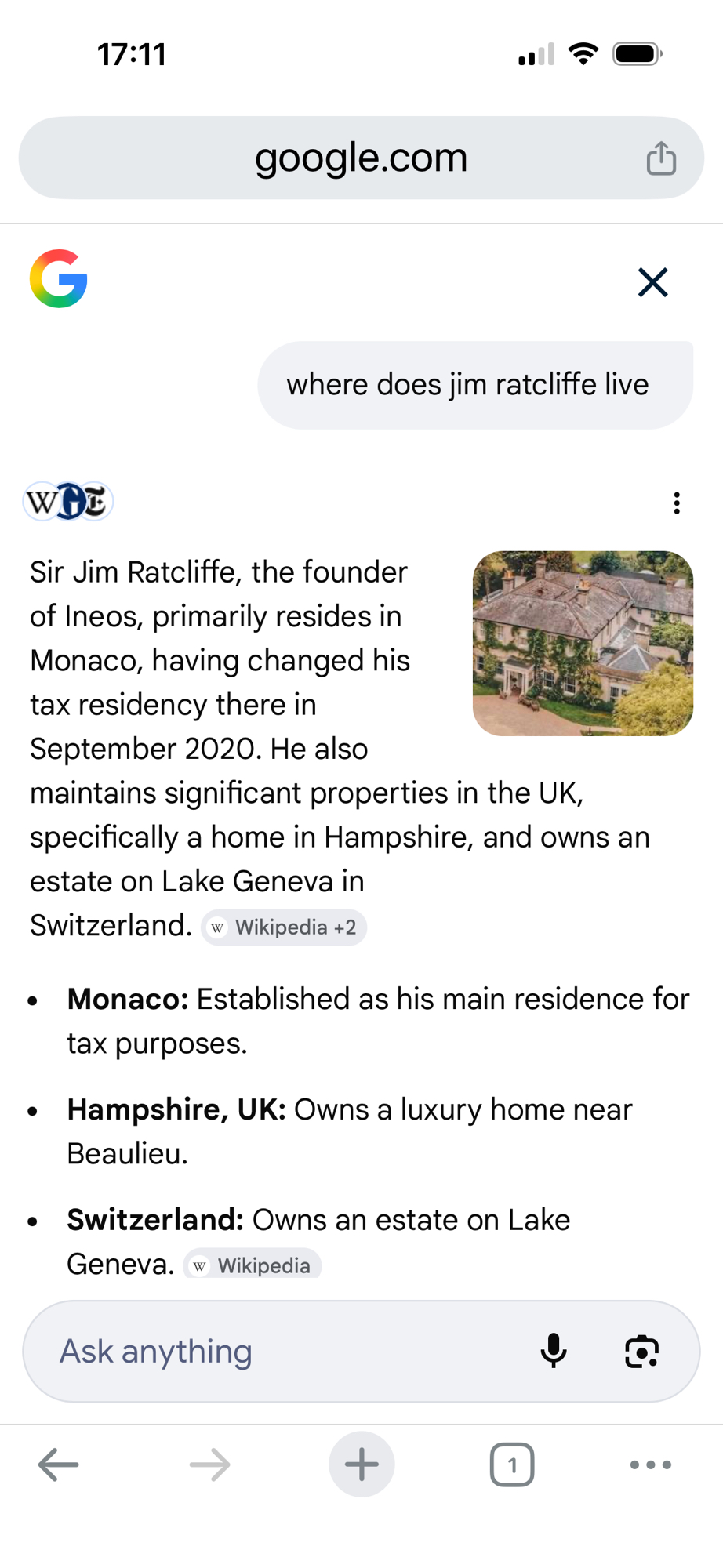View the ivy-covered mansion photo

583,643
